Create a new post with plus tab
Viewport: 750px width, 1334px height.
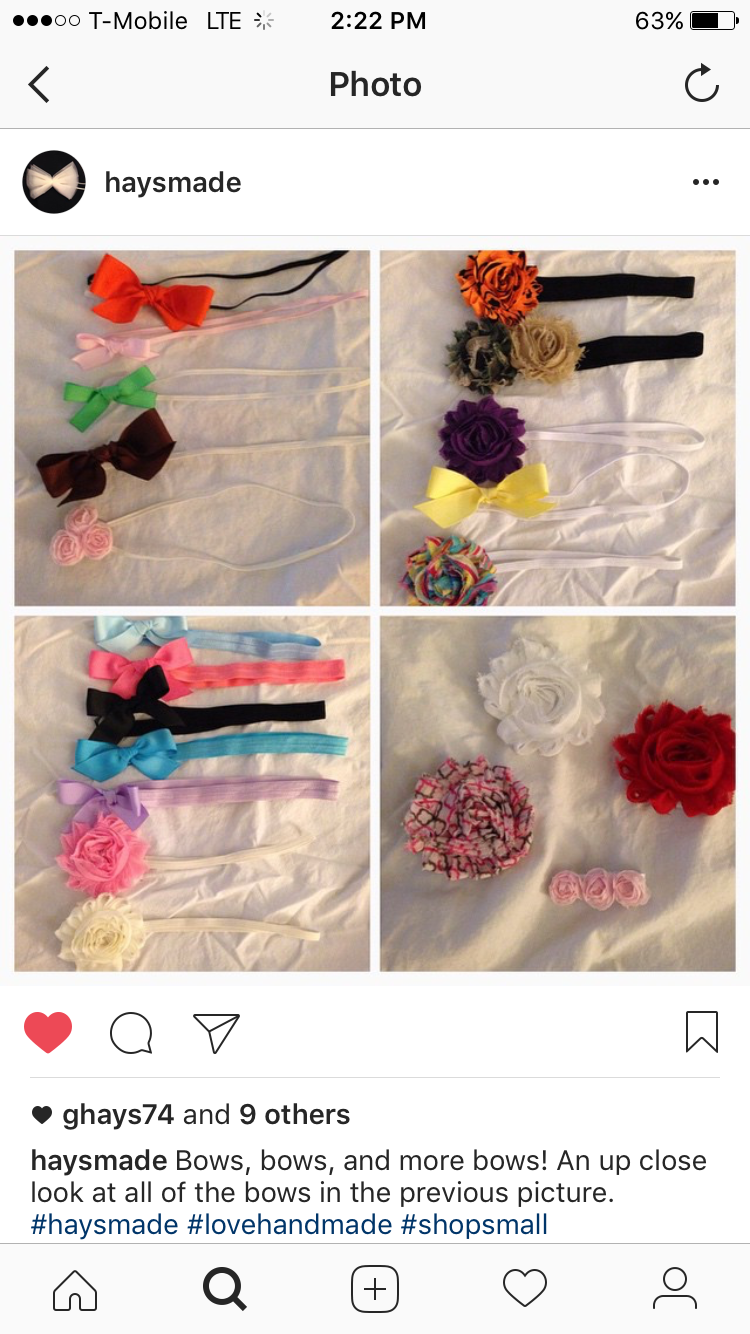point(375,1289)
